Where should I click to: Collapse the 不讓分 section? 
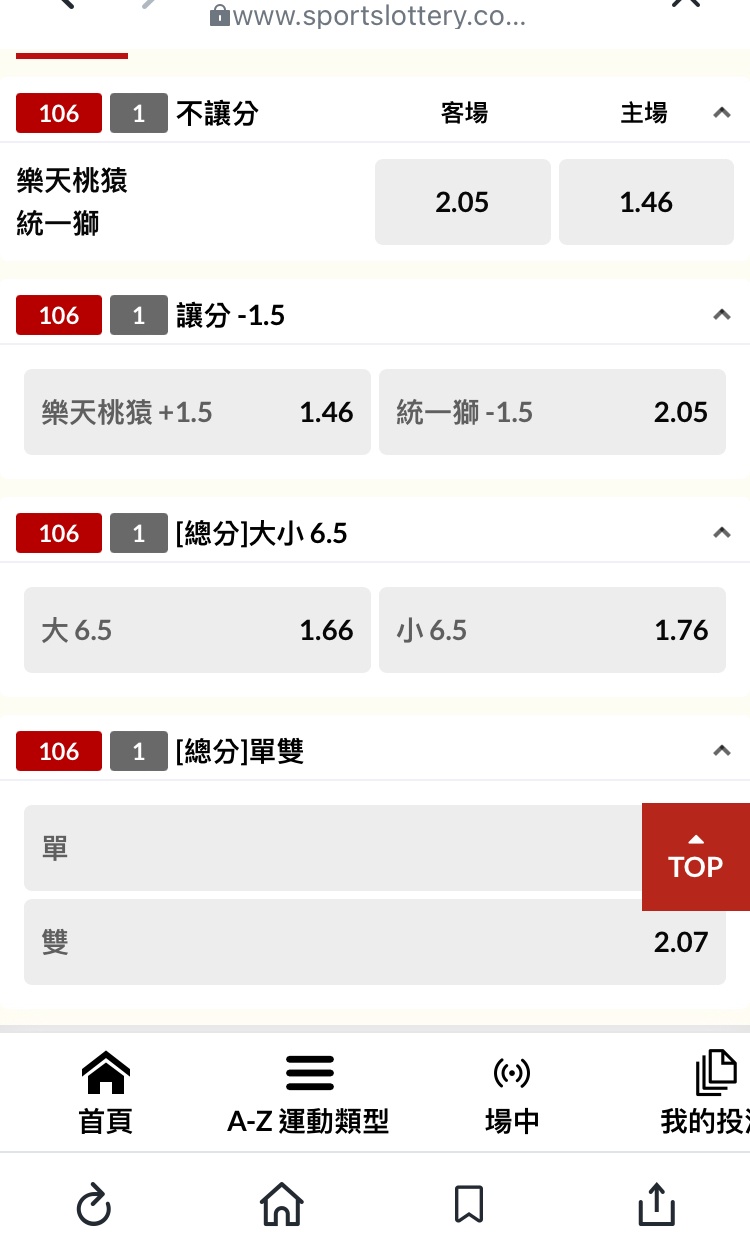point(721,113)
